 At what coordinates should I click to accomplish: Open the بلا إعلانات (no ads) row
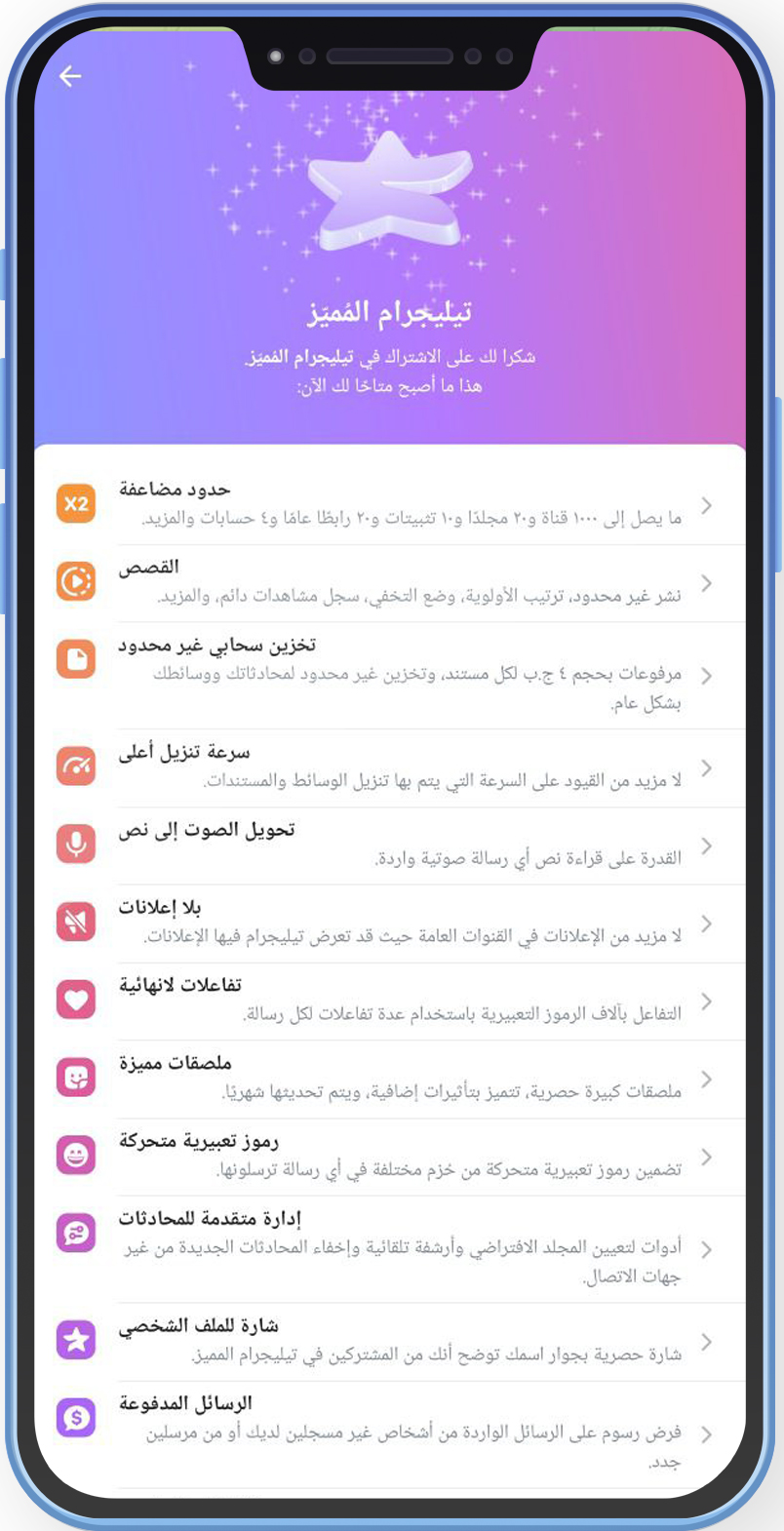point(390,923)
